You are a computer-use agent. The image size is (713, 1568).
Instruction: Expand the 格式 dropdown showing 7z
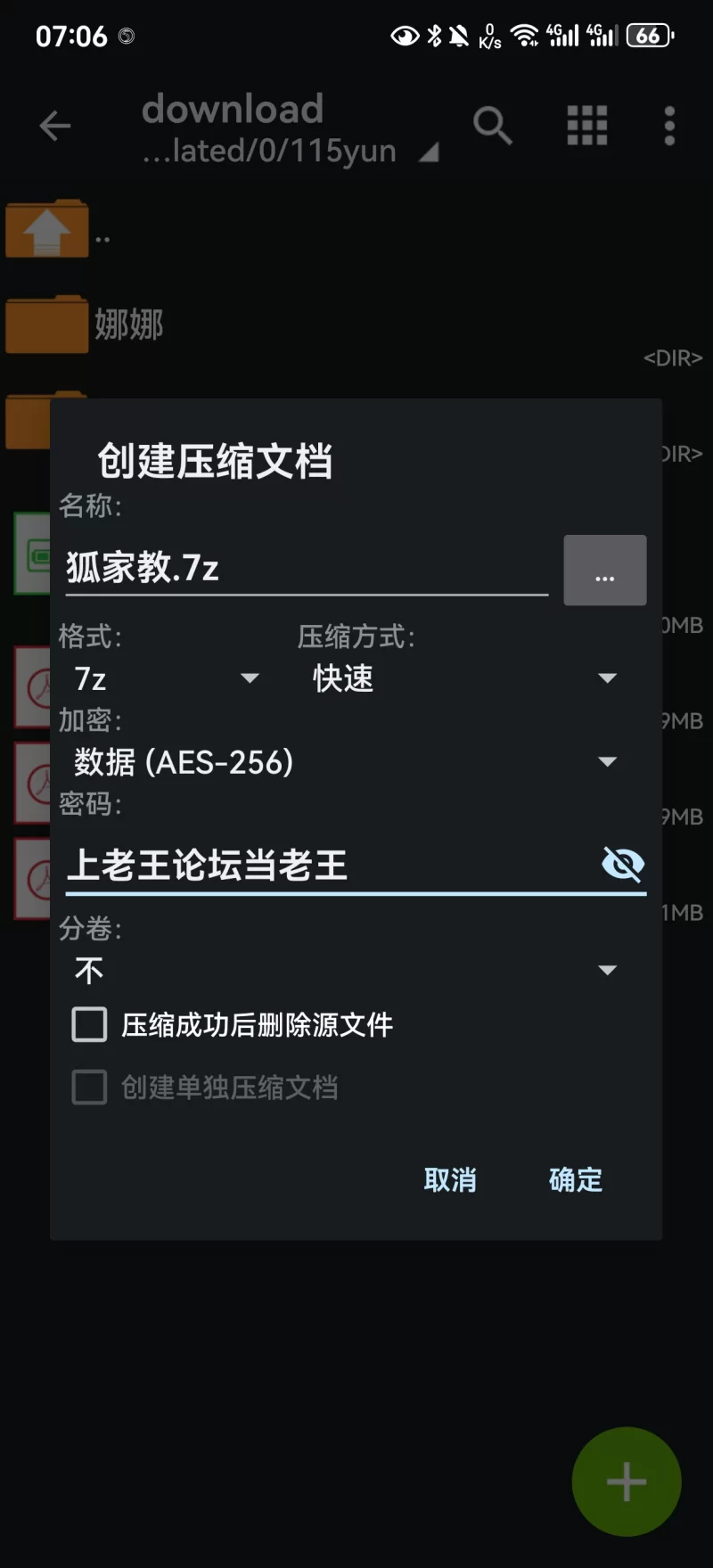click(165, 678)
